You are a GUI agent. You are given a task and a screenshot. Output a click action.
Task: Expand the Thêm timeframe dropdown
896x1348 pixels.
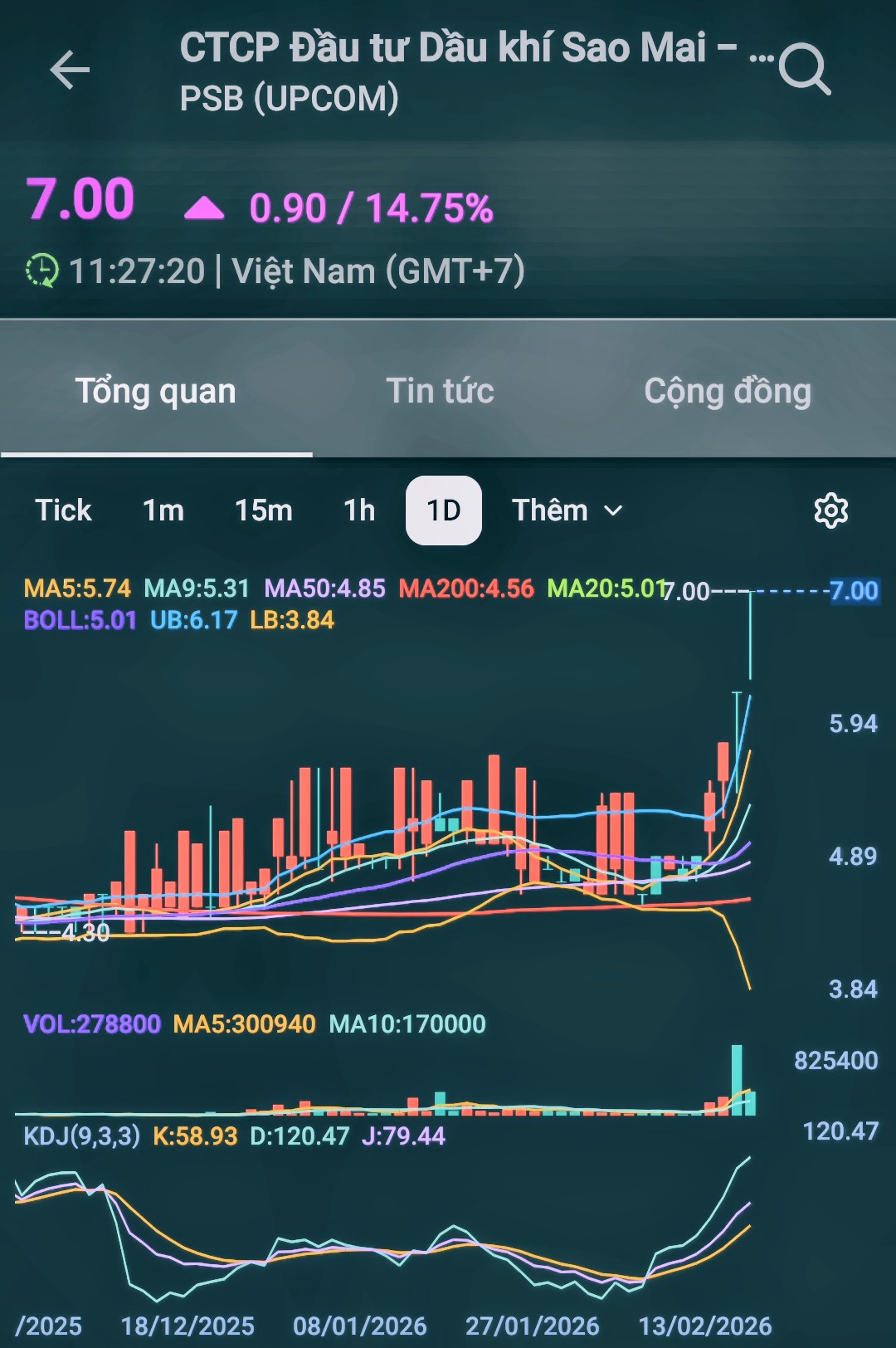567,510
